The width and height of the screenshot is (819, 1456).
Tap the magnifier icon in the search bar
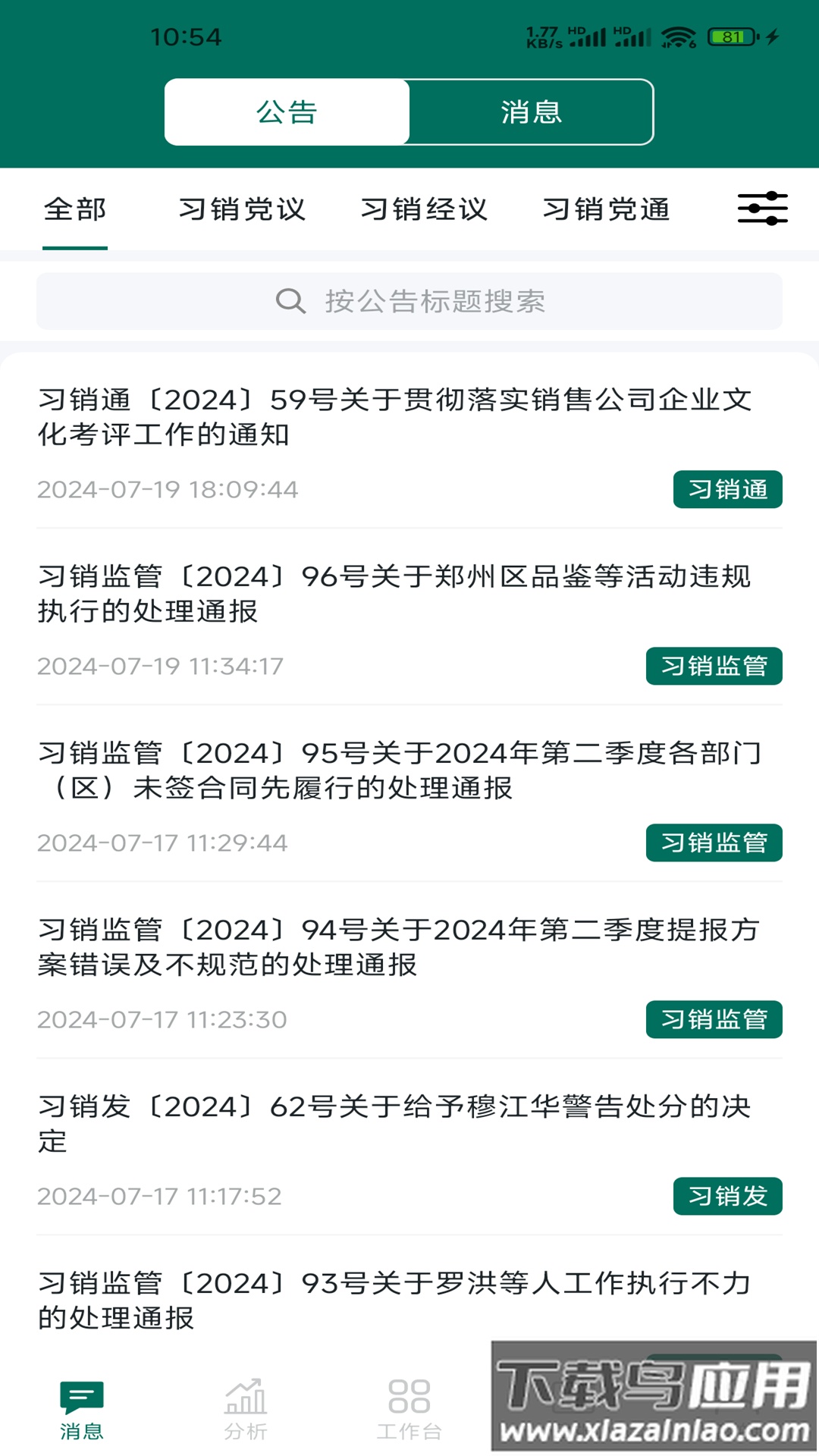pyautogui.click(x=290, y=301)
